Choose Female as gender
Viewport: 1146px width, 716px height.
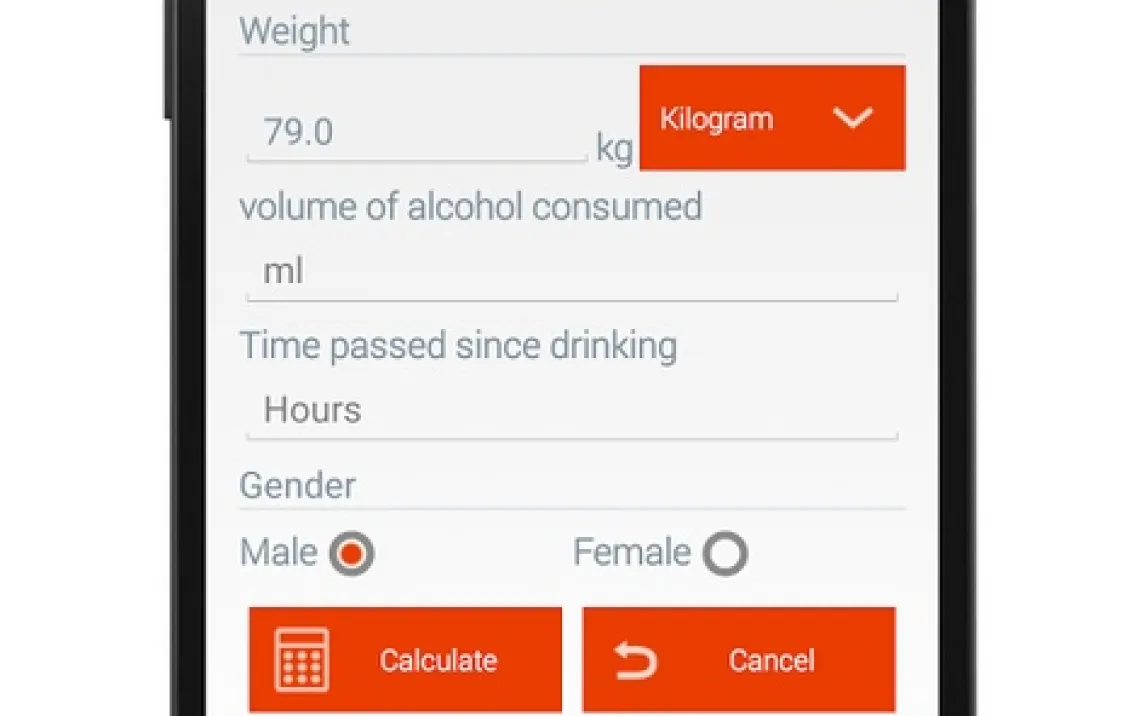coord(725,554)
